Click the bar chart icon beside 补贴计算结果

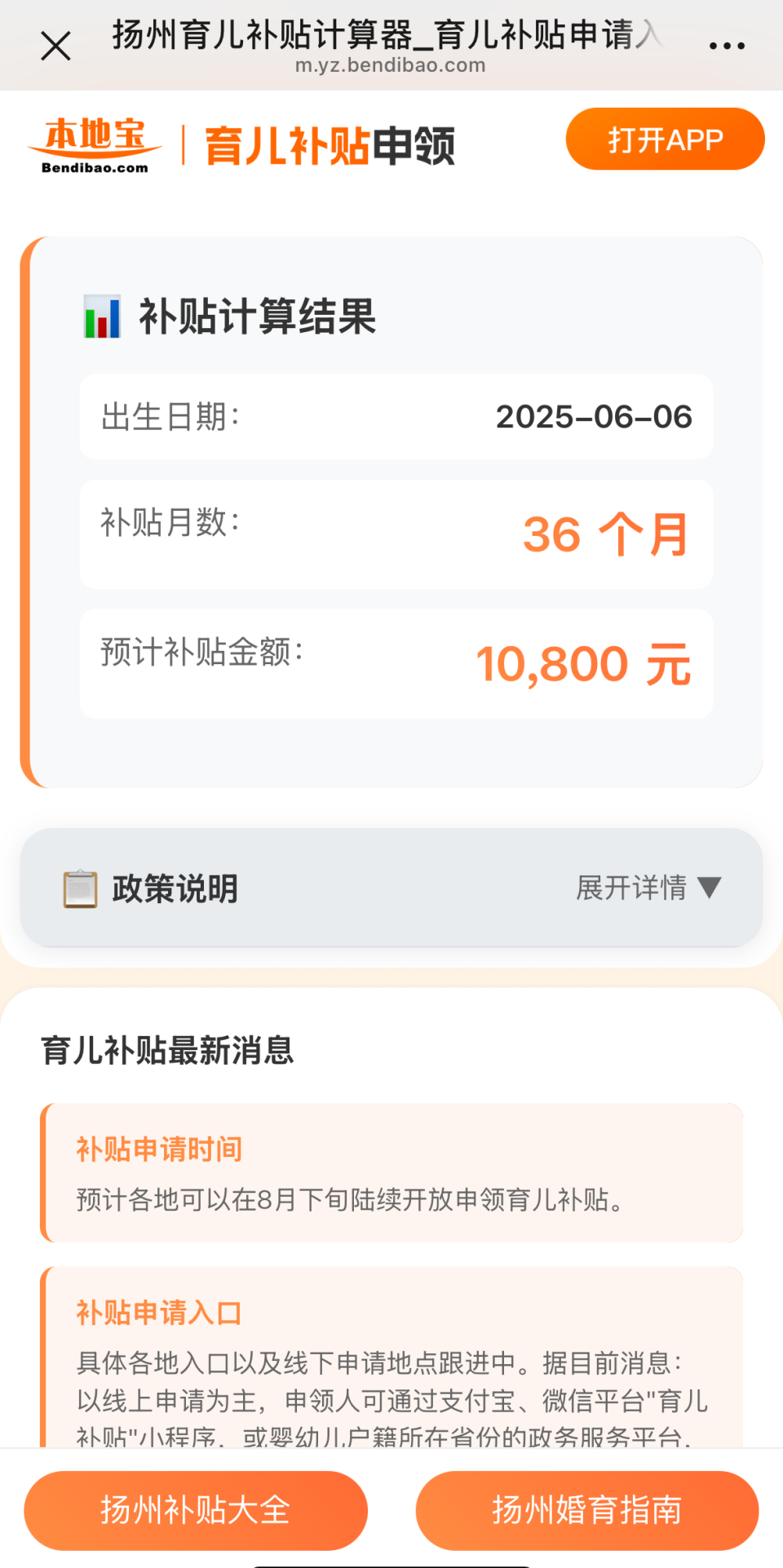coord(101,317)
